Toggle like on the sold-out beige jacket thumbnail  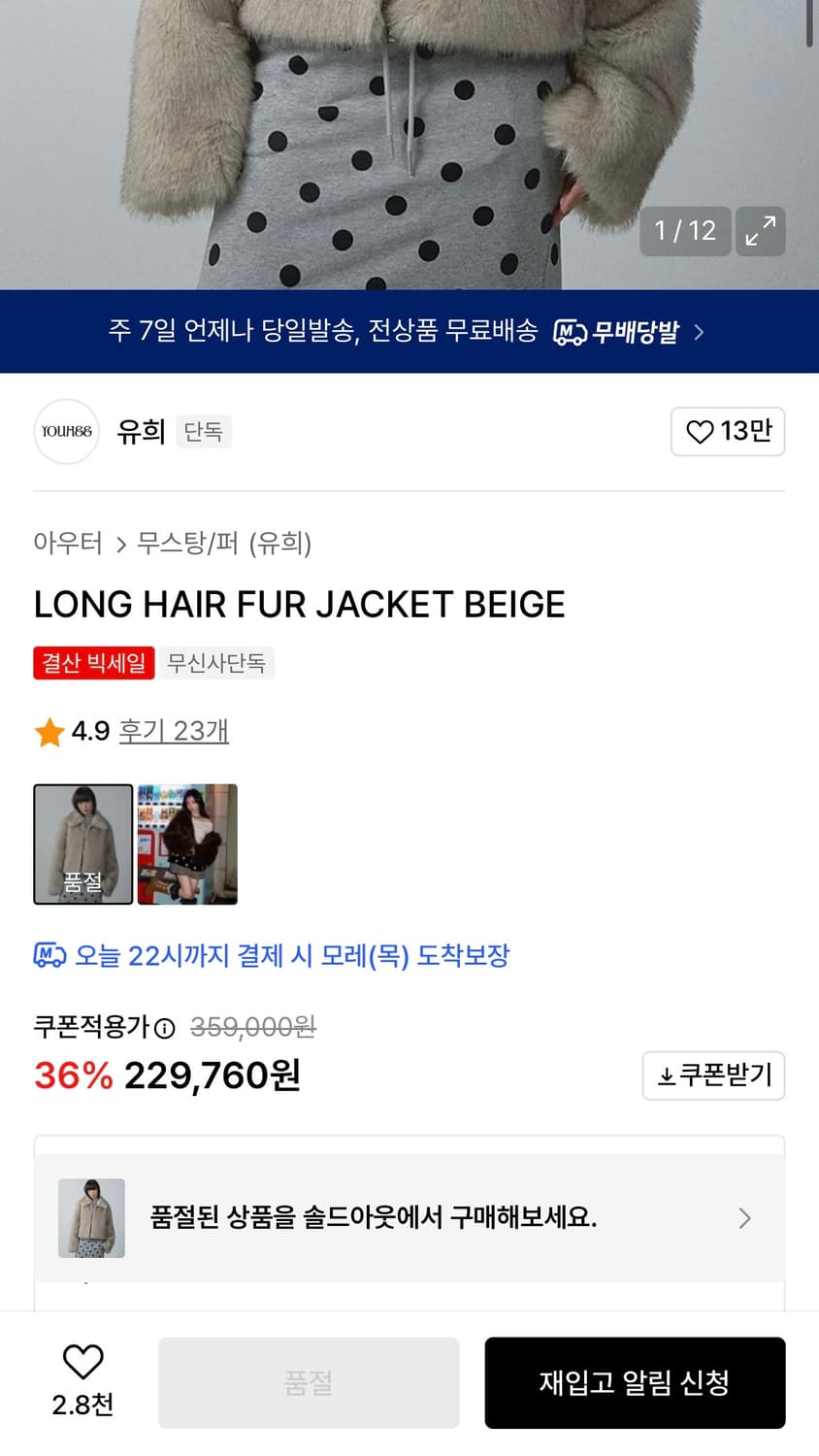[x=82, y=844]
